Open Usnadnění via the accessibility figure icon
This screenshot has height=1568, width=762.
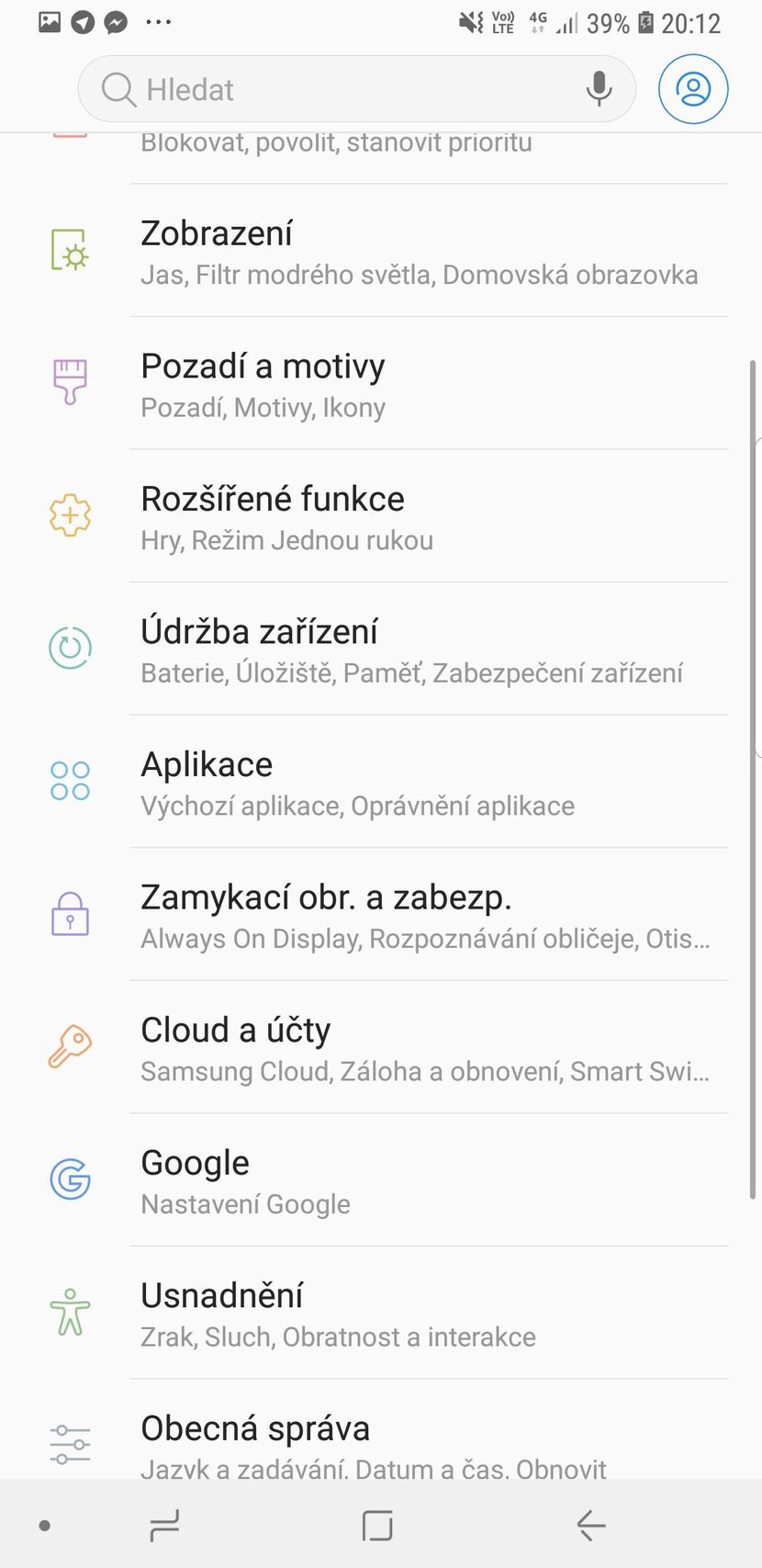[70, 1312]
